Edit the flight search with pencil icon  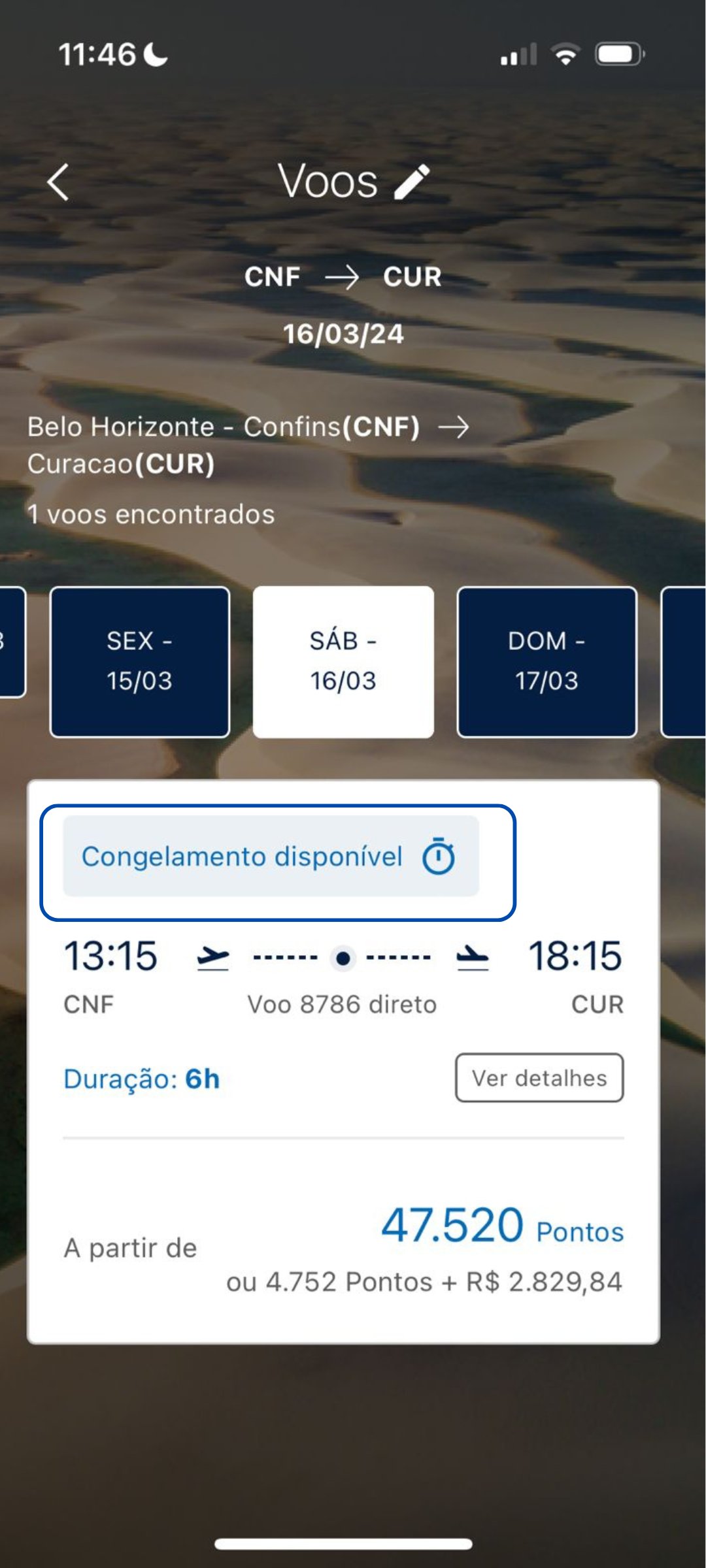(412, 181)
